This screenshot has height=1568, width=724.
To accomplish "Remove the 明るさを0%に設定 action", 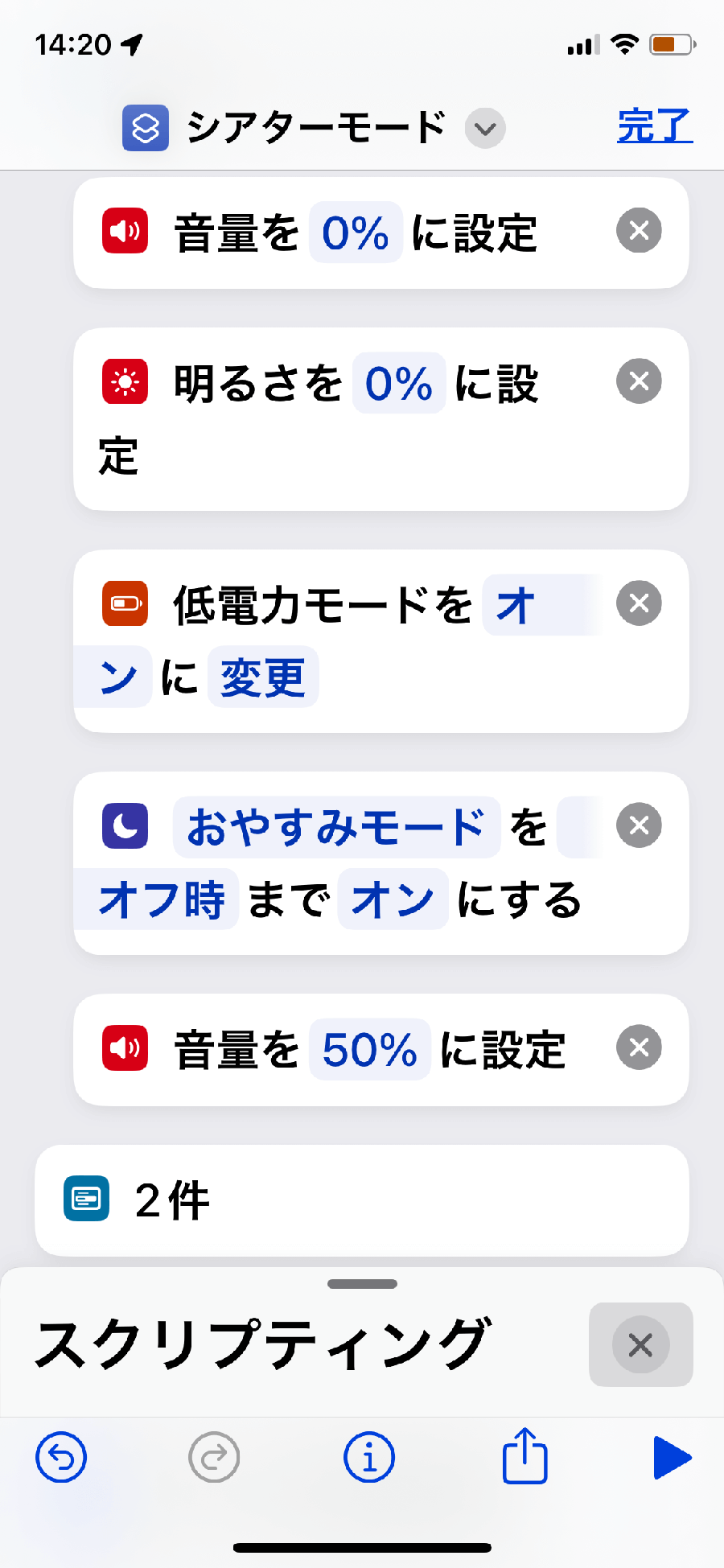I will (x=639, y=381).
